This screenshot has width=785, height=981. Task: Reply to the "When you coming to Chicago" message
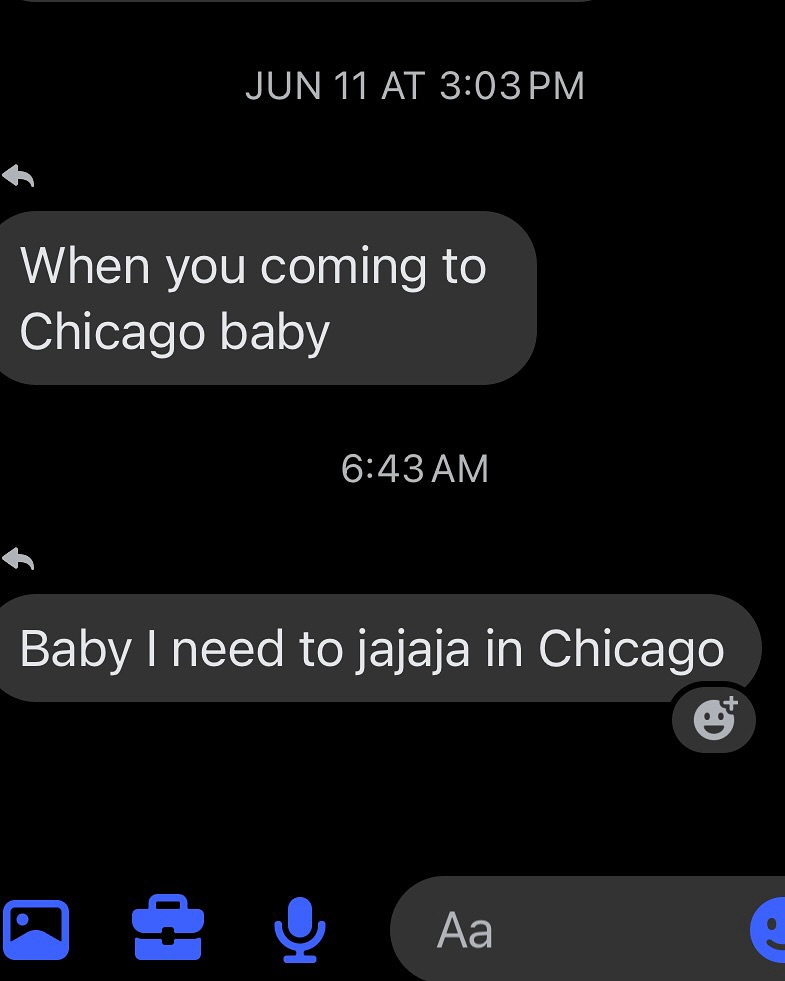point(18,177)
